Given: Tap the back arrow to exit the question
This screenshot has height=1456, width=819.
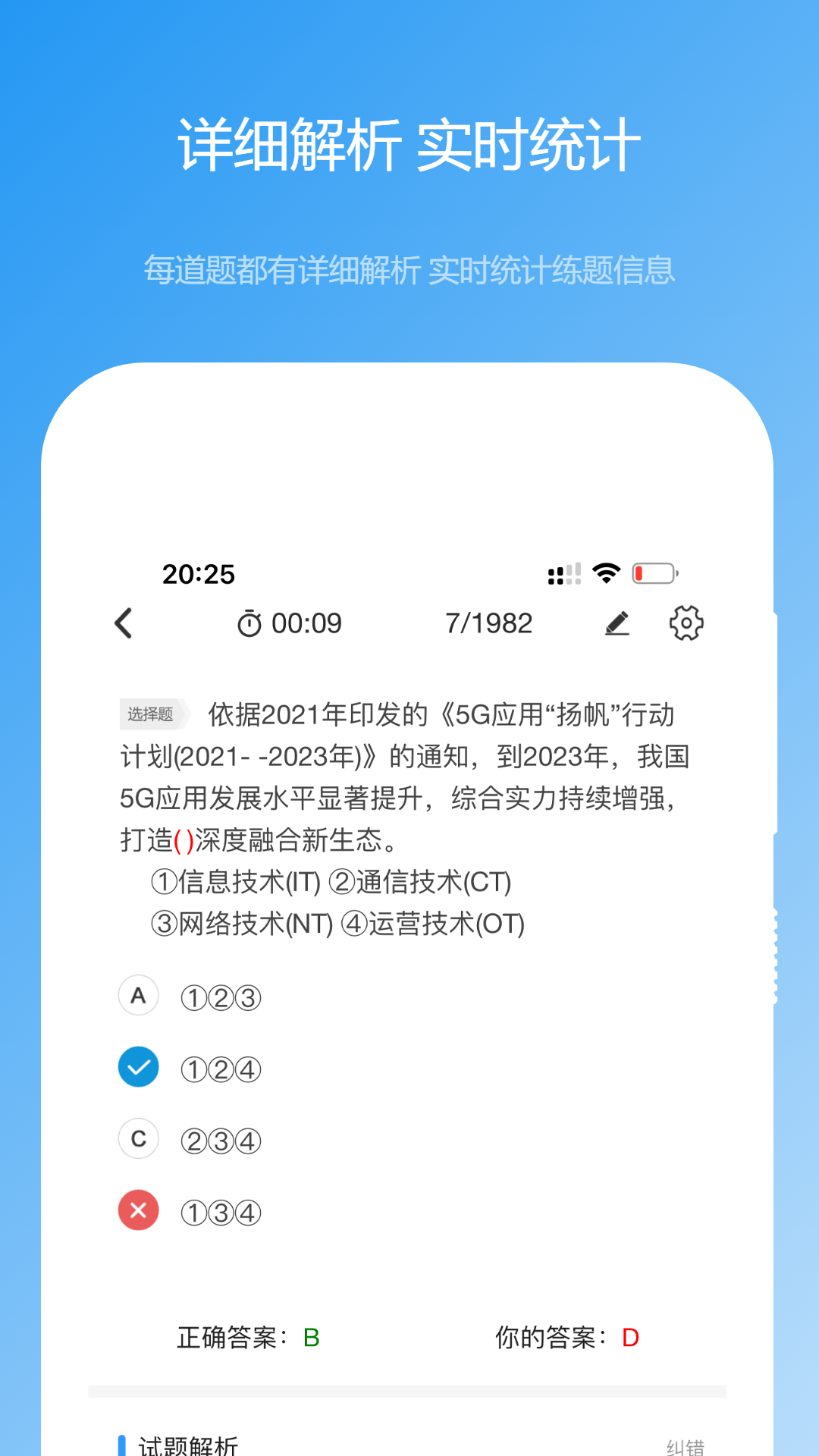Looking at the screenshot, I should pyautogui.click(x=124, y=623).
